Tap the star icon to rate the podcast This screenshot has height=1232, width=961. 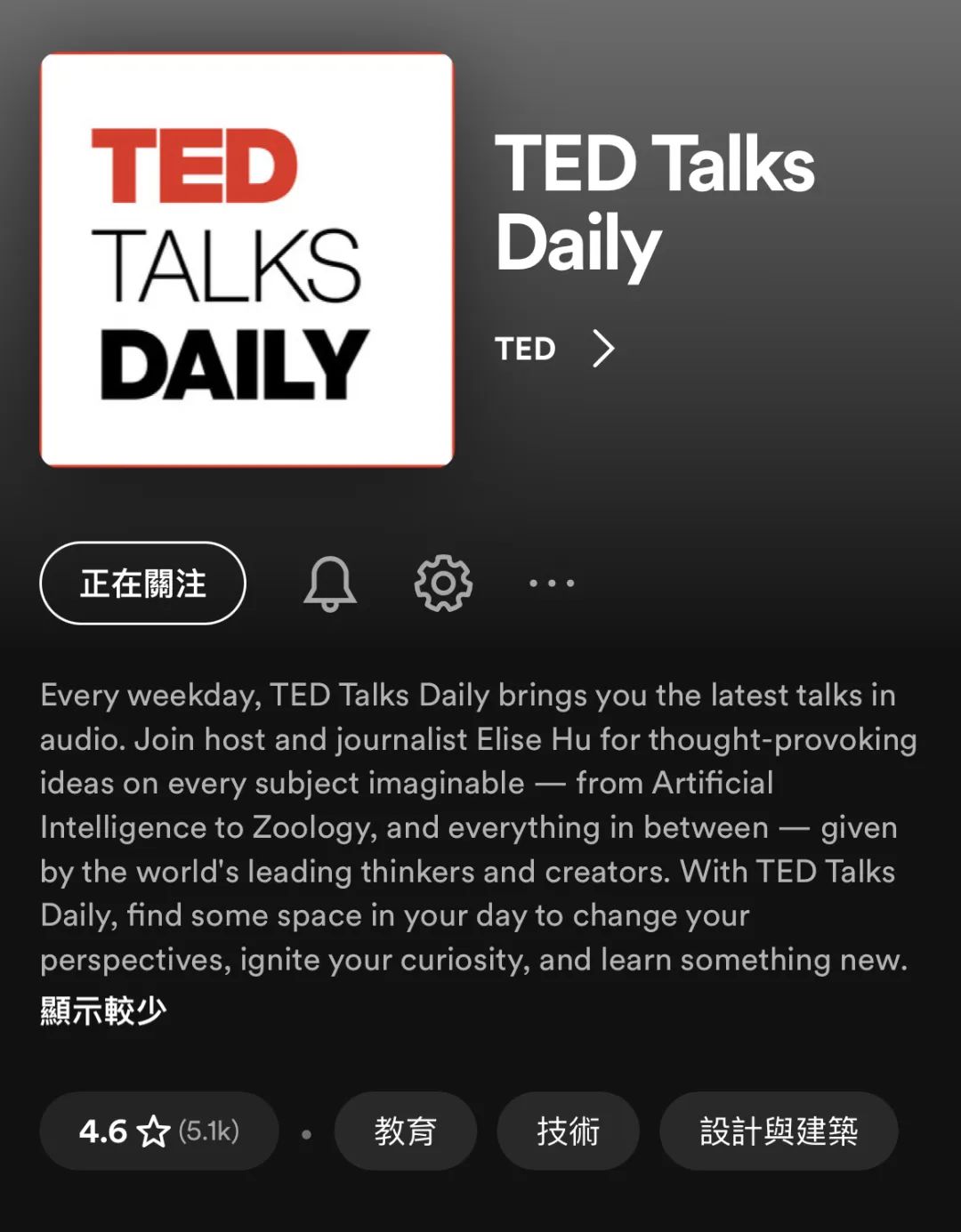coord(153,1131)
